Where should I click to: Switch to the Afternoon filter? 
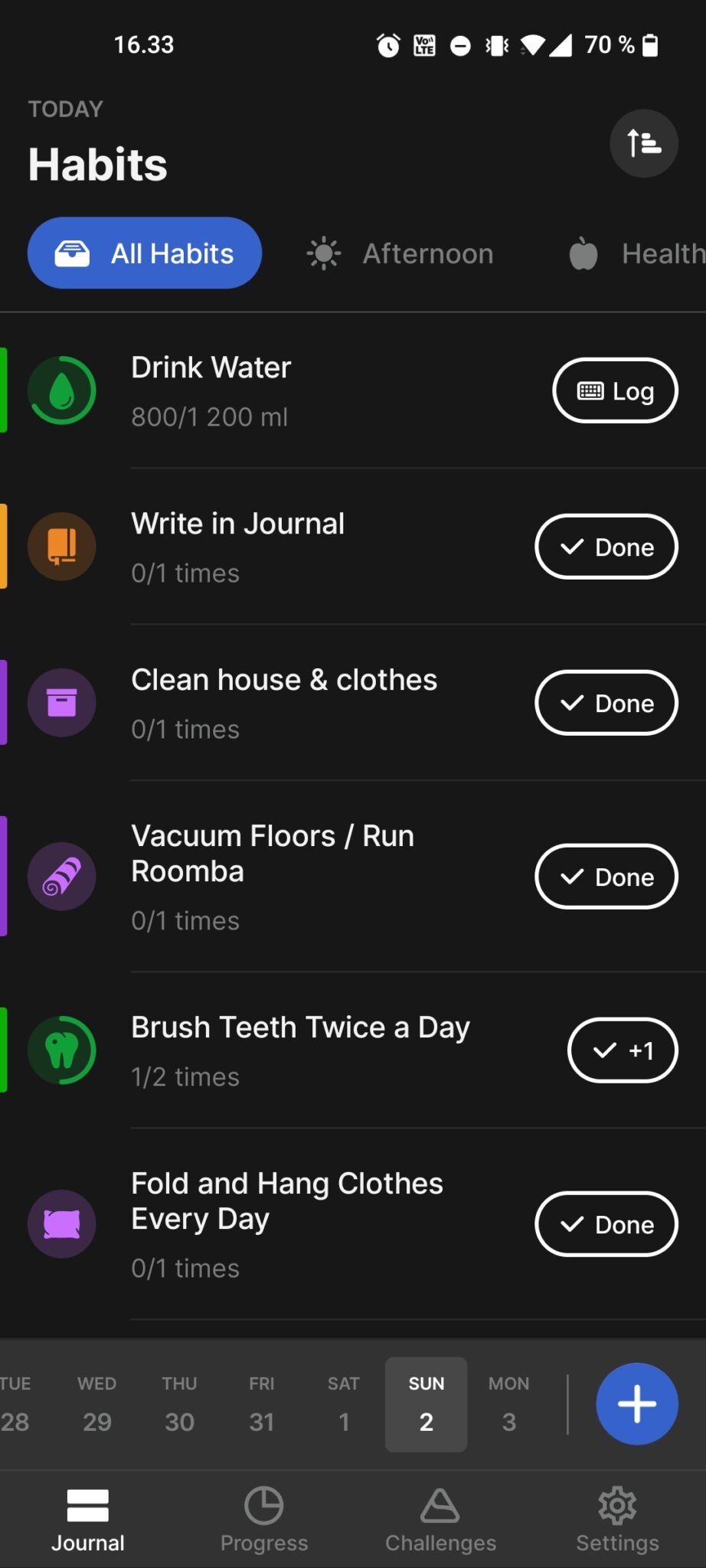[400, 253]
